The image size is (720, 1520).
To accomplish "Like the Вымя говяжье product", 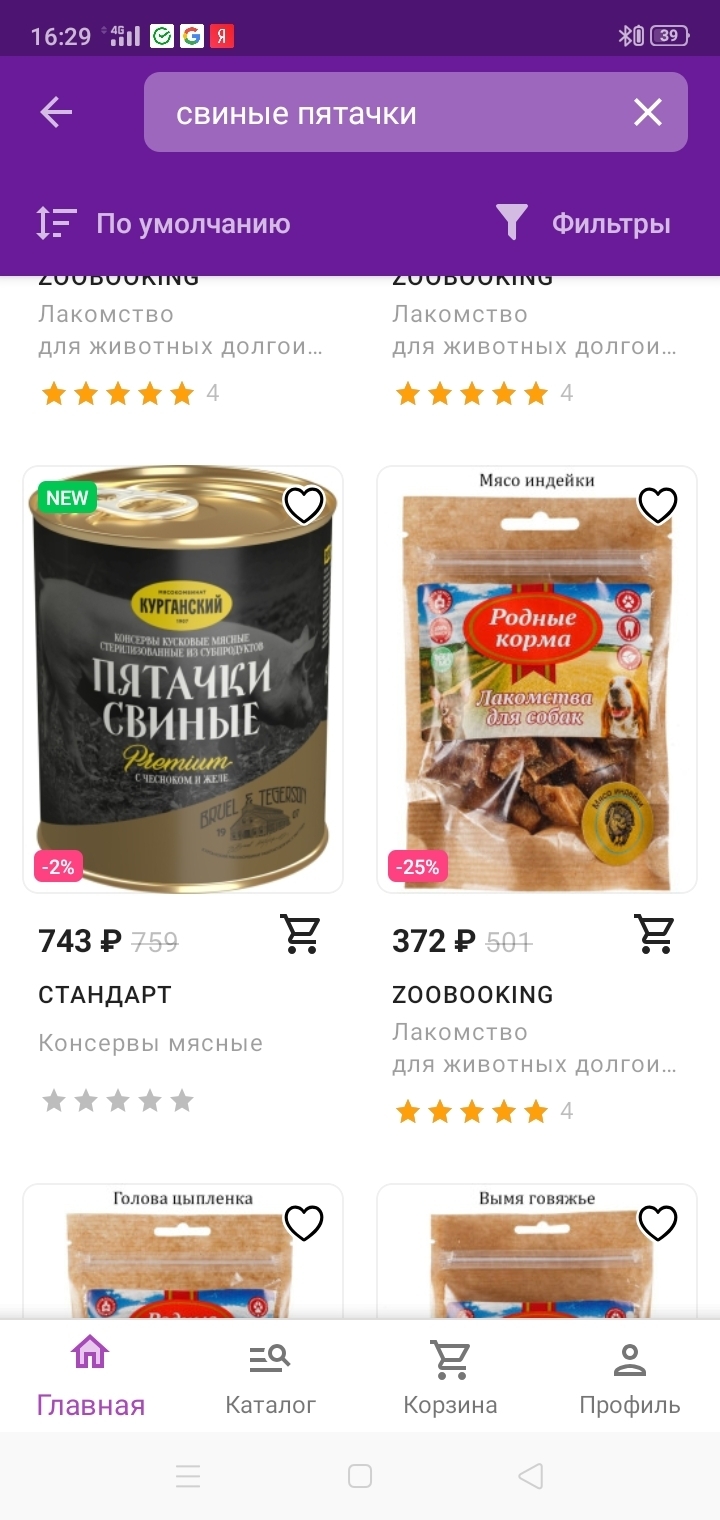I will tap(658, 1222).
